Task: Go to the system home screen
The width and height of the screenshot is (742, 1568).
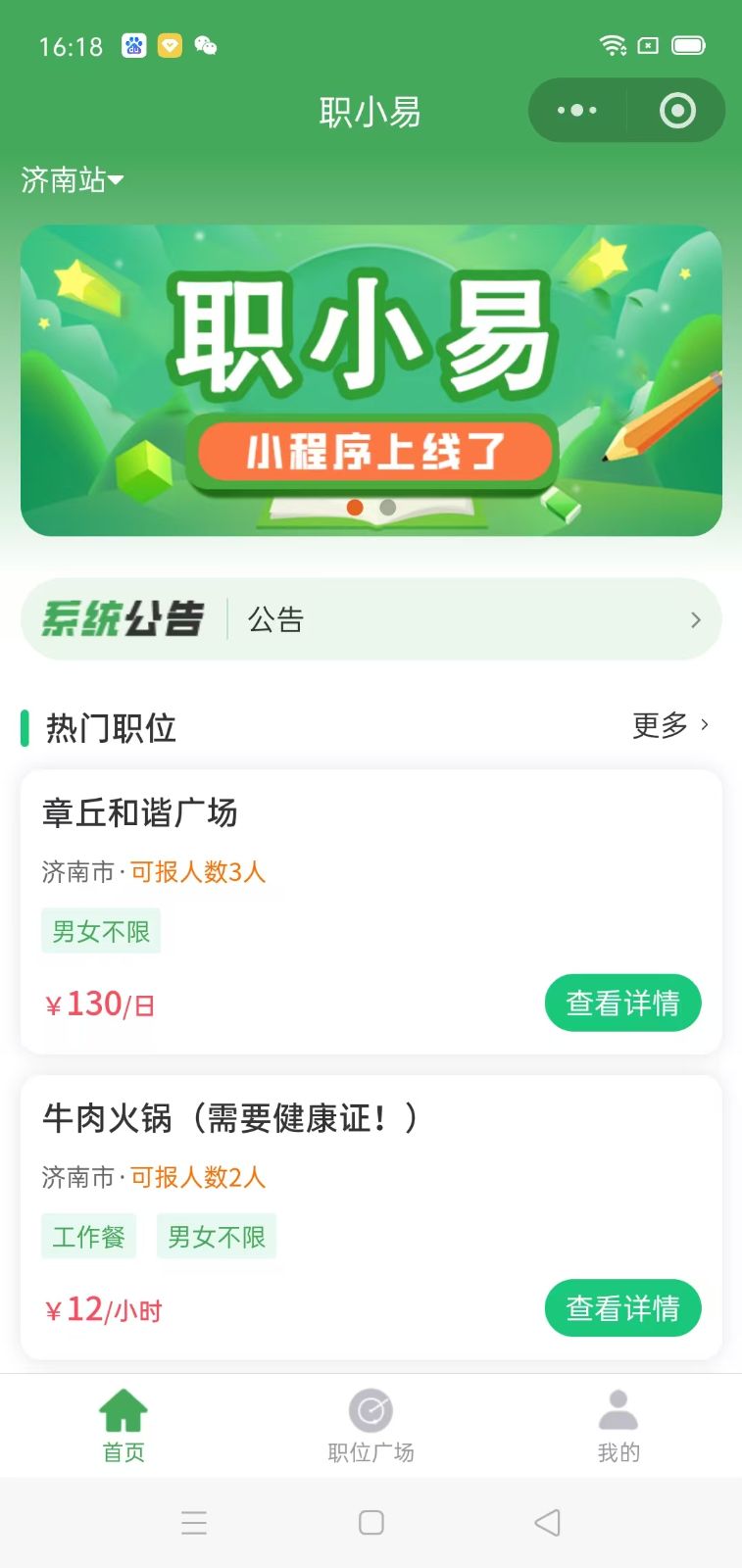Action: (x=371, y=1522)
